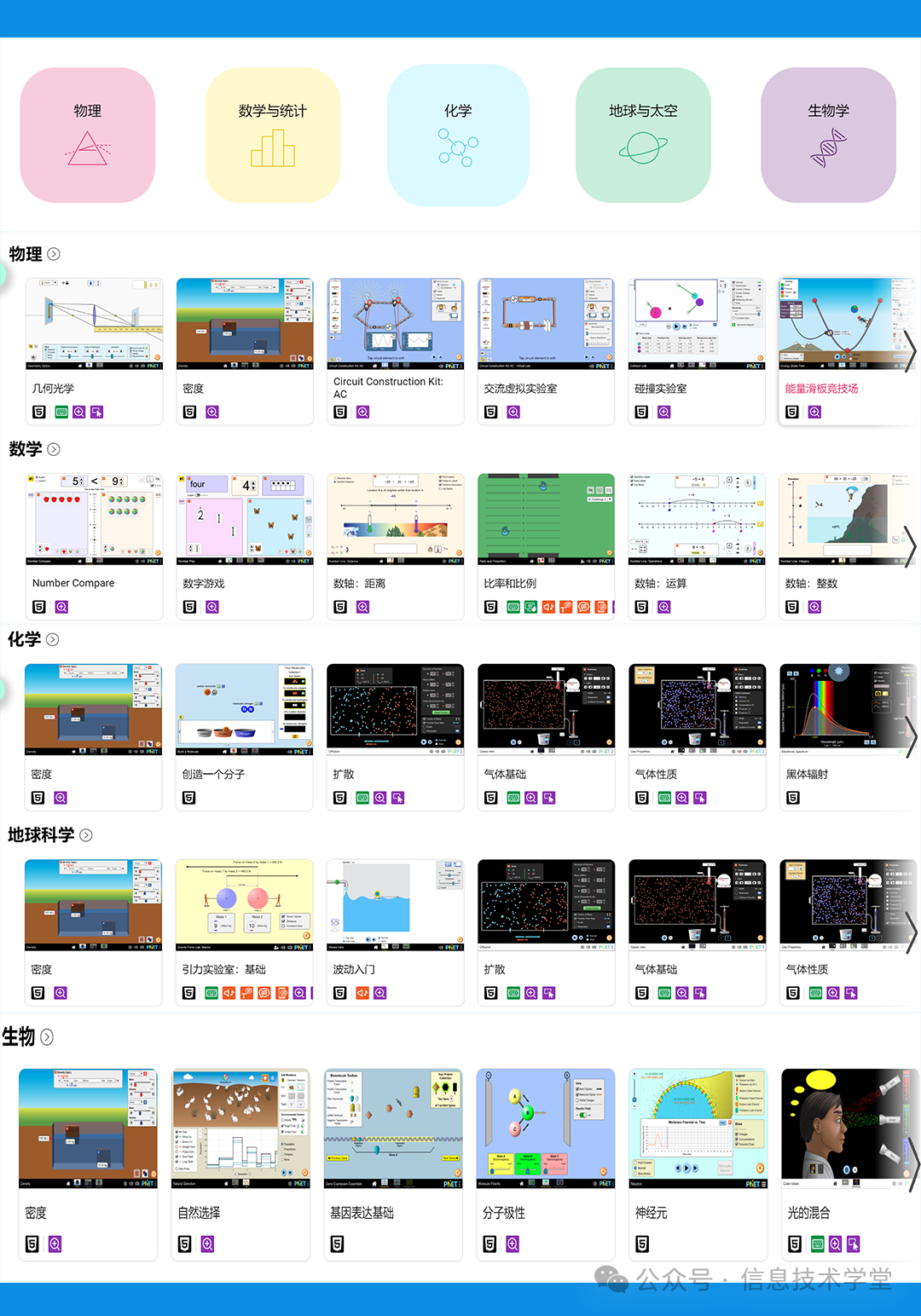Expand the 物理 section via its arrow
Image resolution: width=921 pixels, height=1316 pixels.
[x=54, y=254]
